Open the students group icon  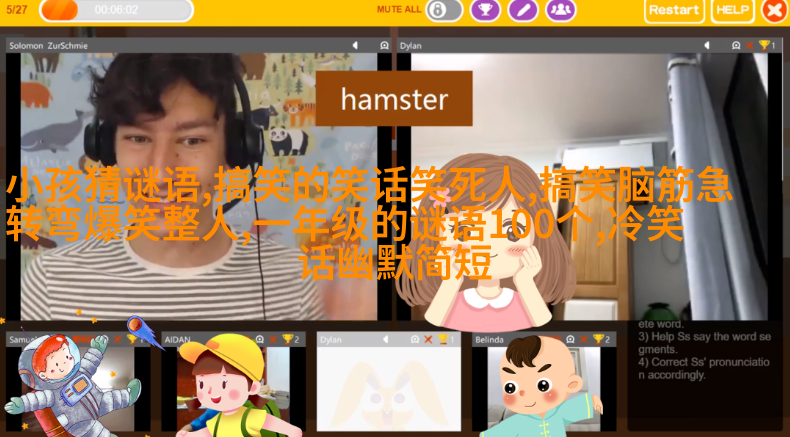561,10
